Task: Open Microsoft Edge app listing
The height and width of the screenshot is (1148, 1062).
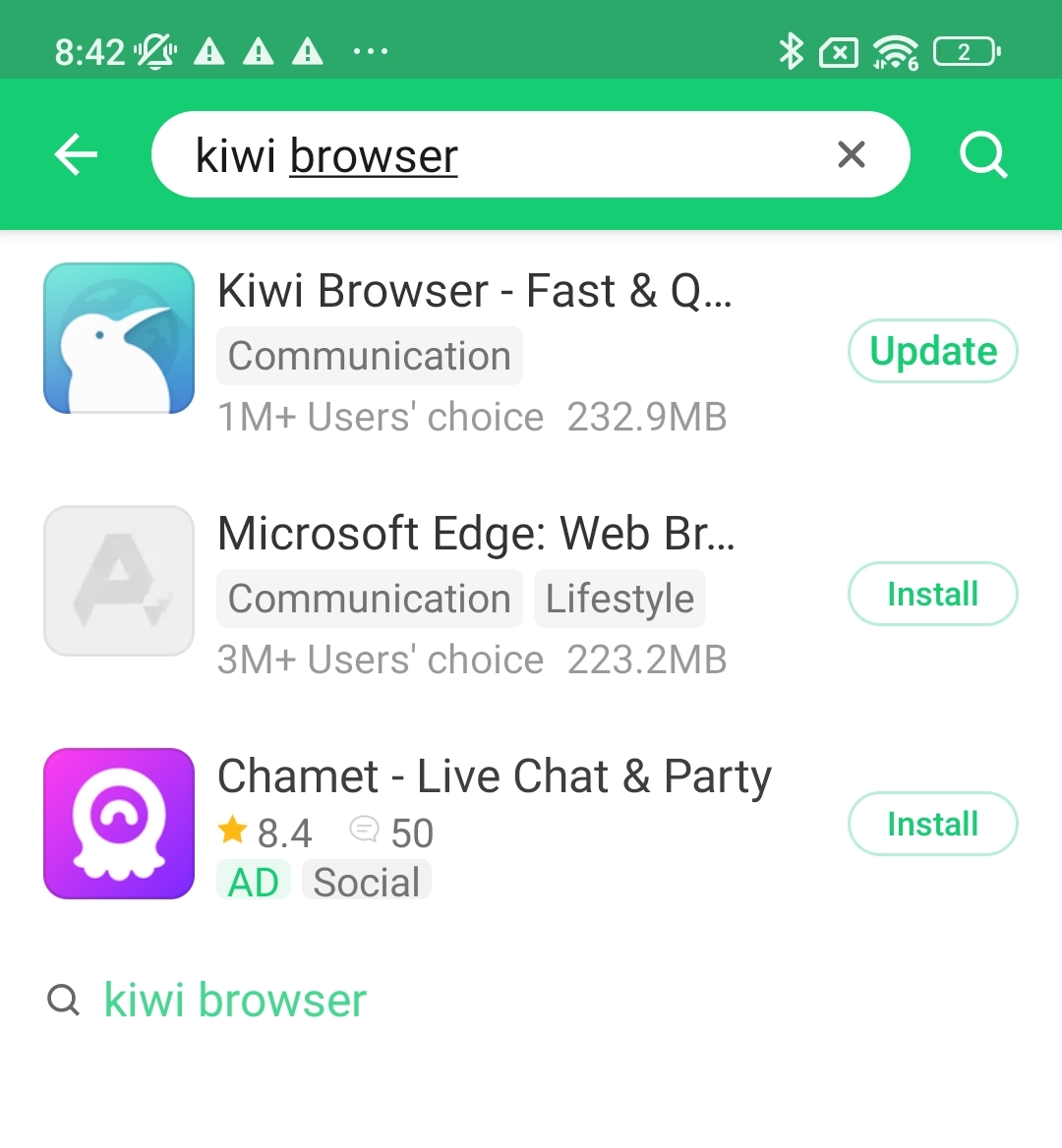Action: tap(476, 535)
